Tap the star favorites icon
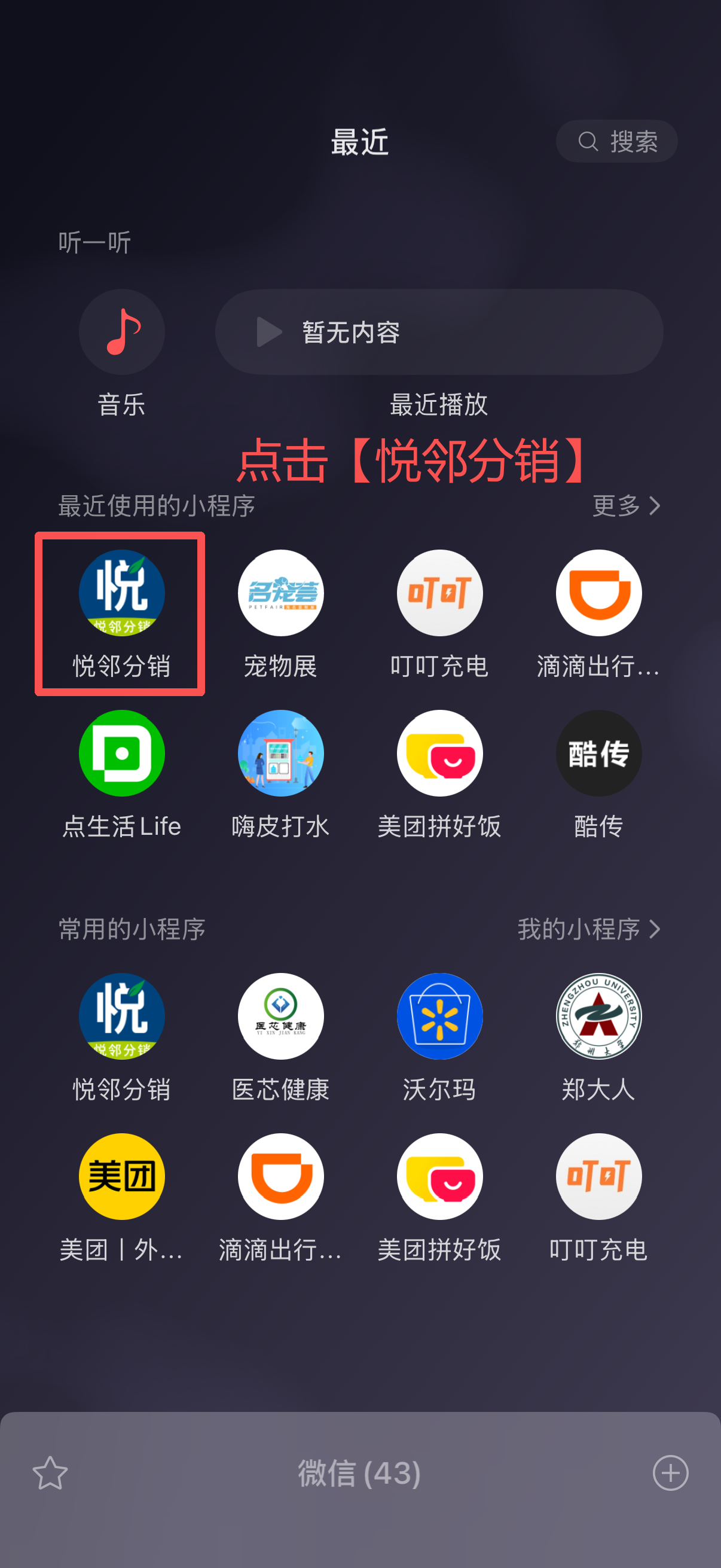 click(50, 1473)
